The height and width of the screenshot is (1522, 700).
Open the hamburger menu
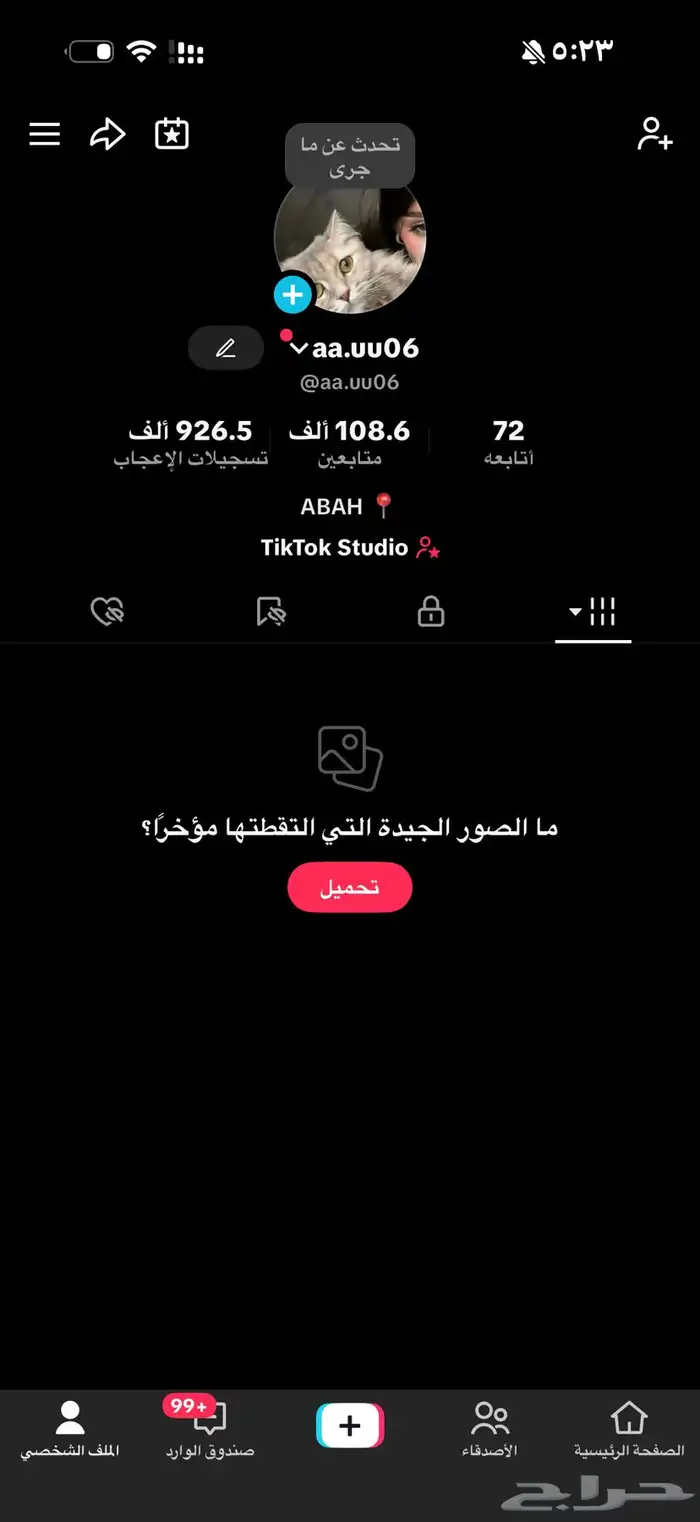pyautogui.click(x=45, y=135)
